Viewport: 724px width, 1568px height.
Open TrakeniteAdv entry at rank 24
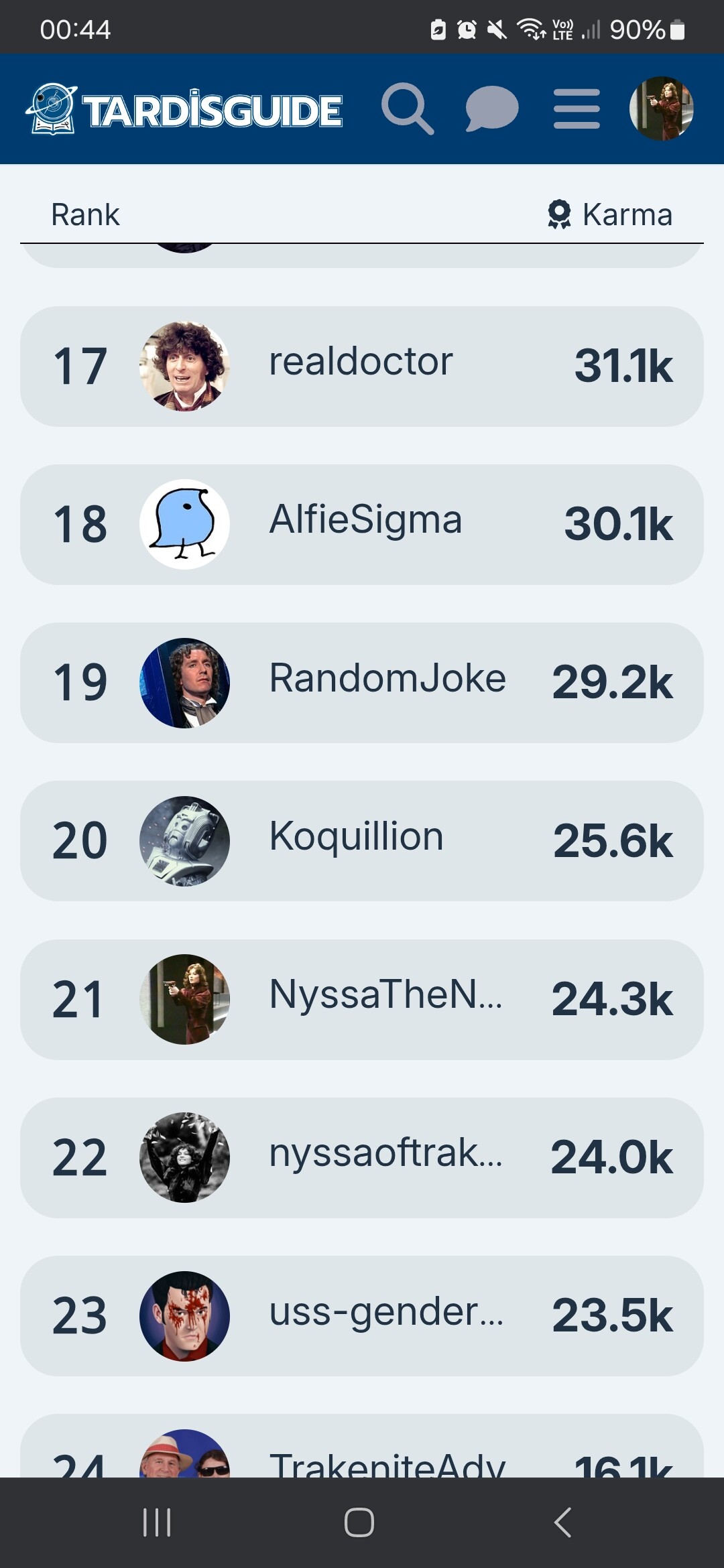[x=362, y=1445]
